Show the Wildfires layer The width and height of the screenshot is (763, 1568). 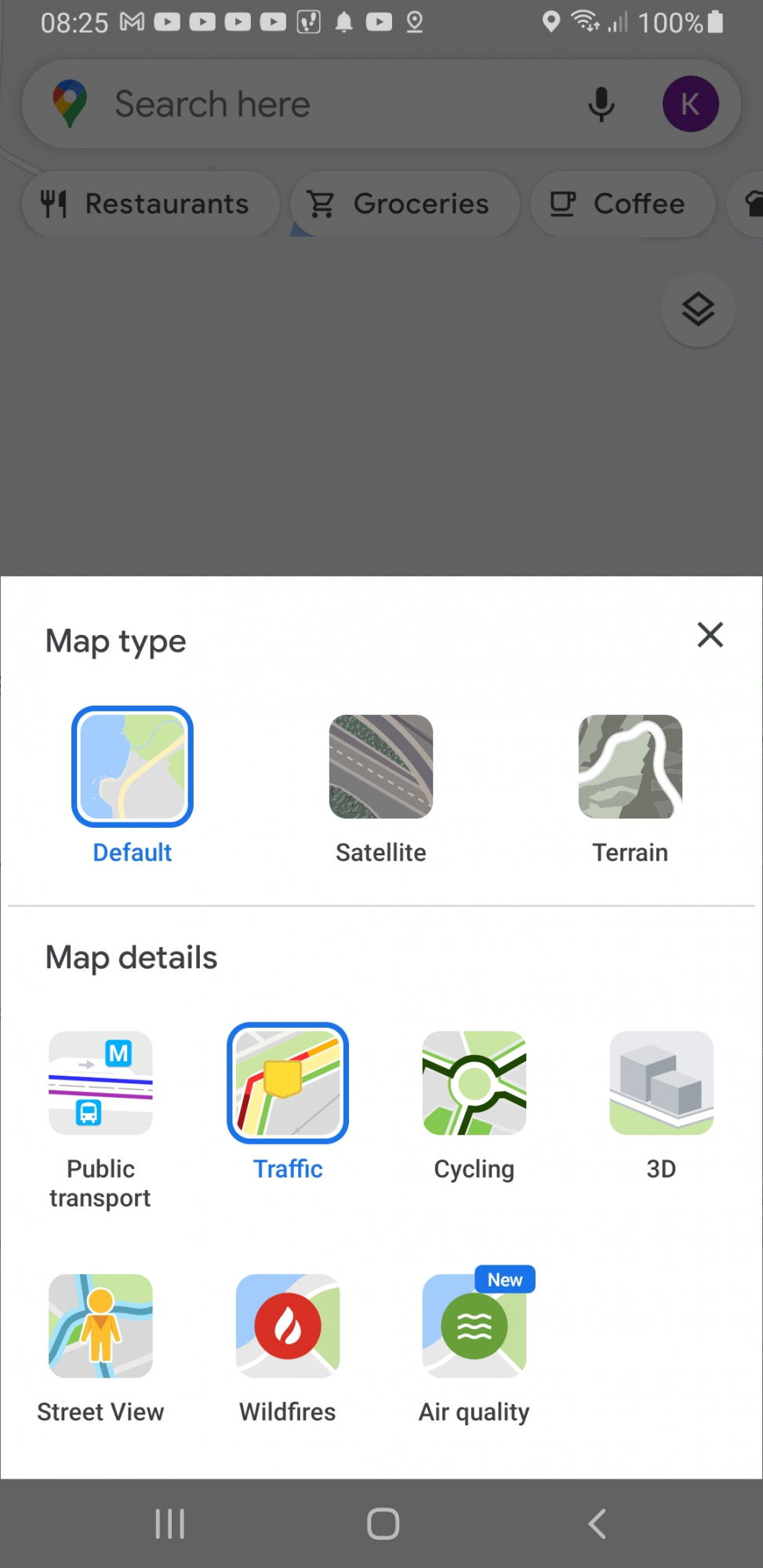(288, 1326)
